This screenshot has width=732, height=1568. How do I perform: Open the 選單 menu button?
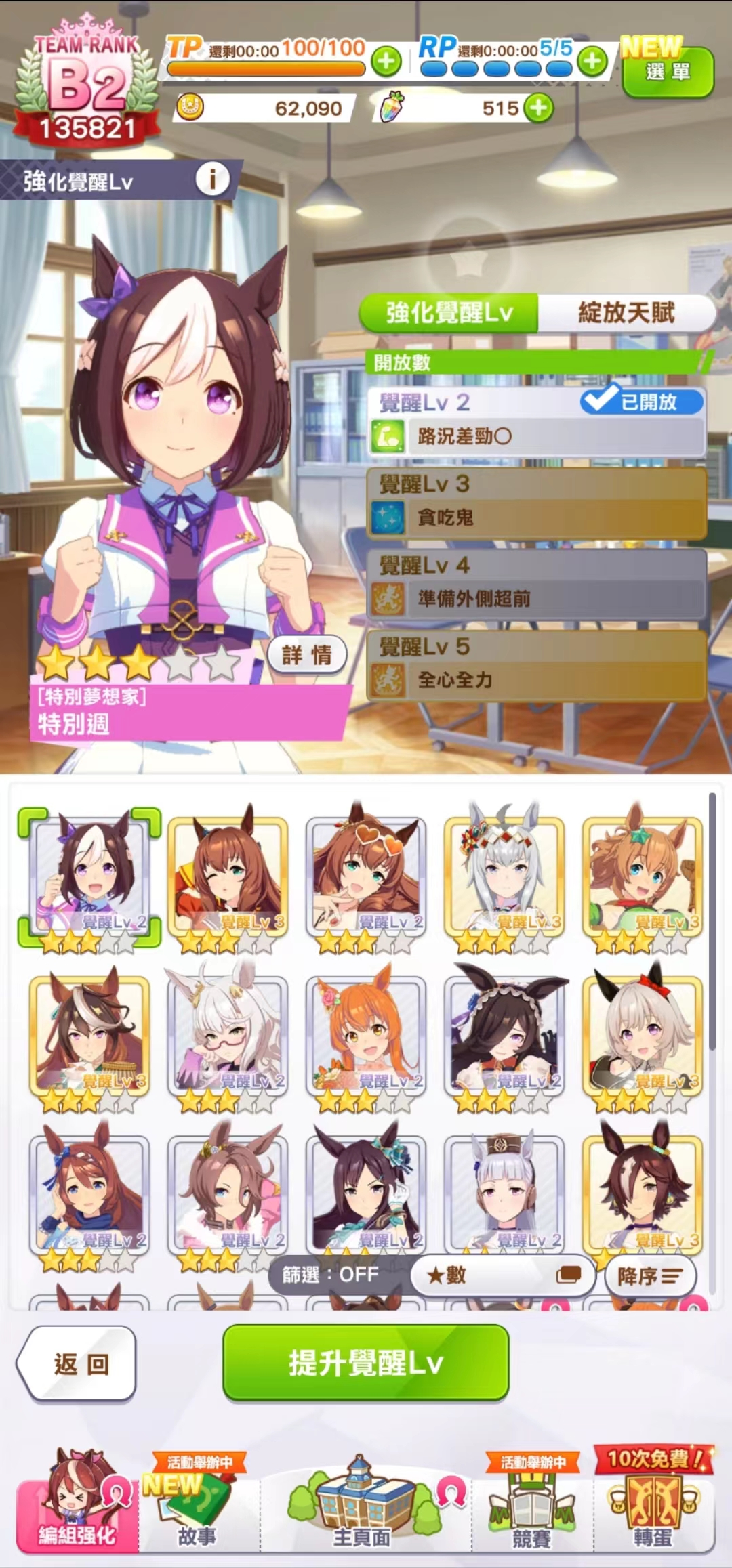coord(668,72)
